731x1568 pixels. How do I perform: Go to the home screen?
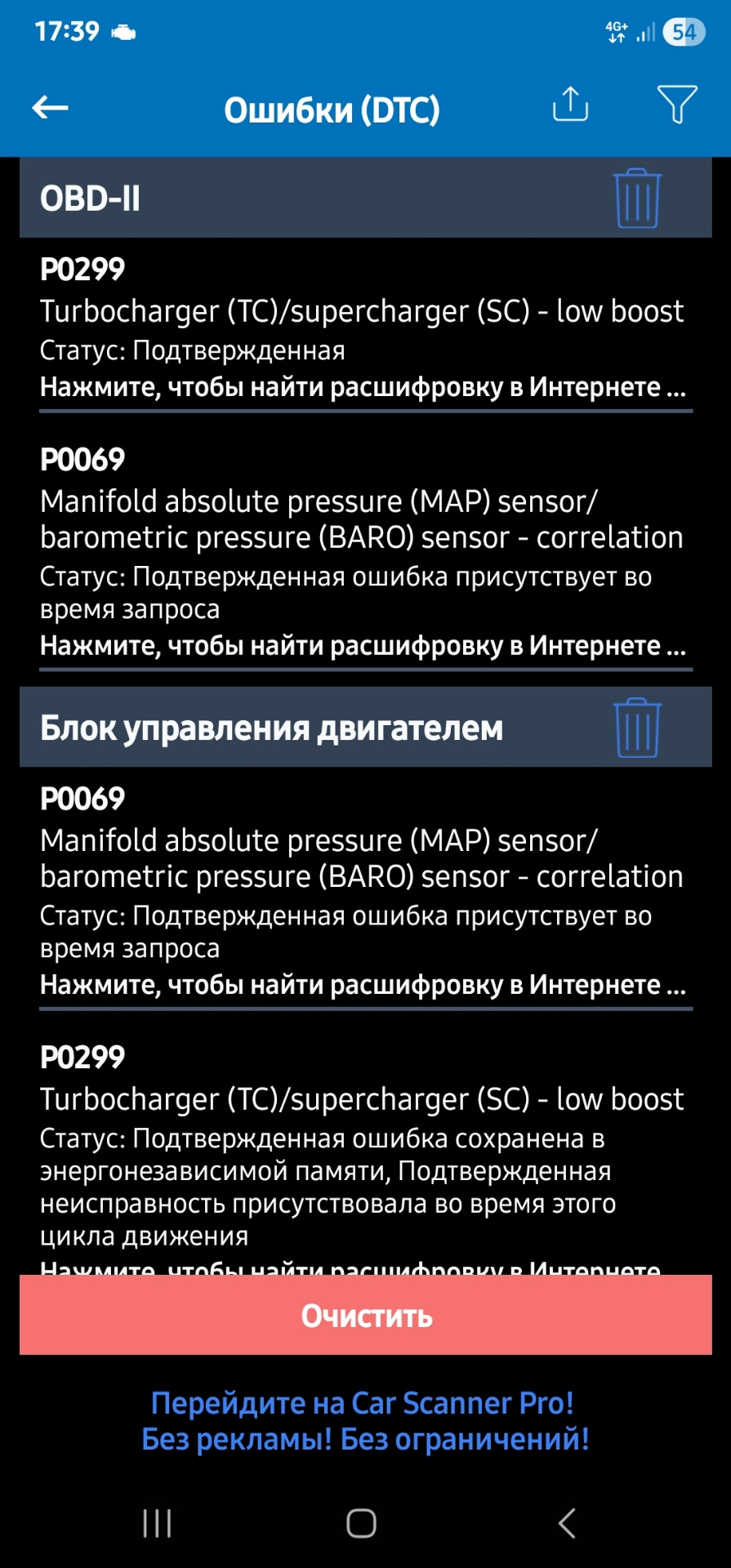(361, 1523)
